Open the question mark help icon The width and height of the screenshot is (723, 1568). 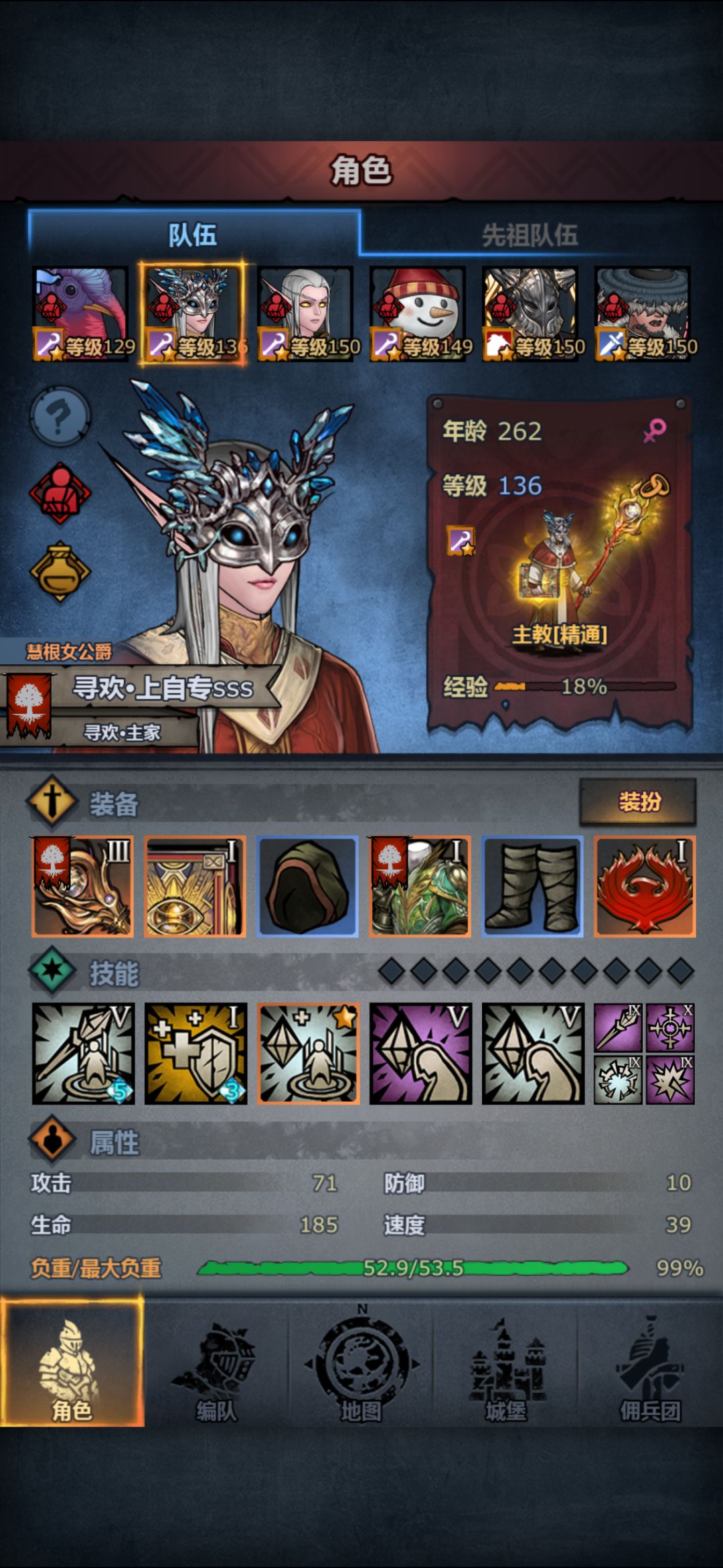point(60,416)
